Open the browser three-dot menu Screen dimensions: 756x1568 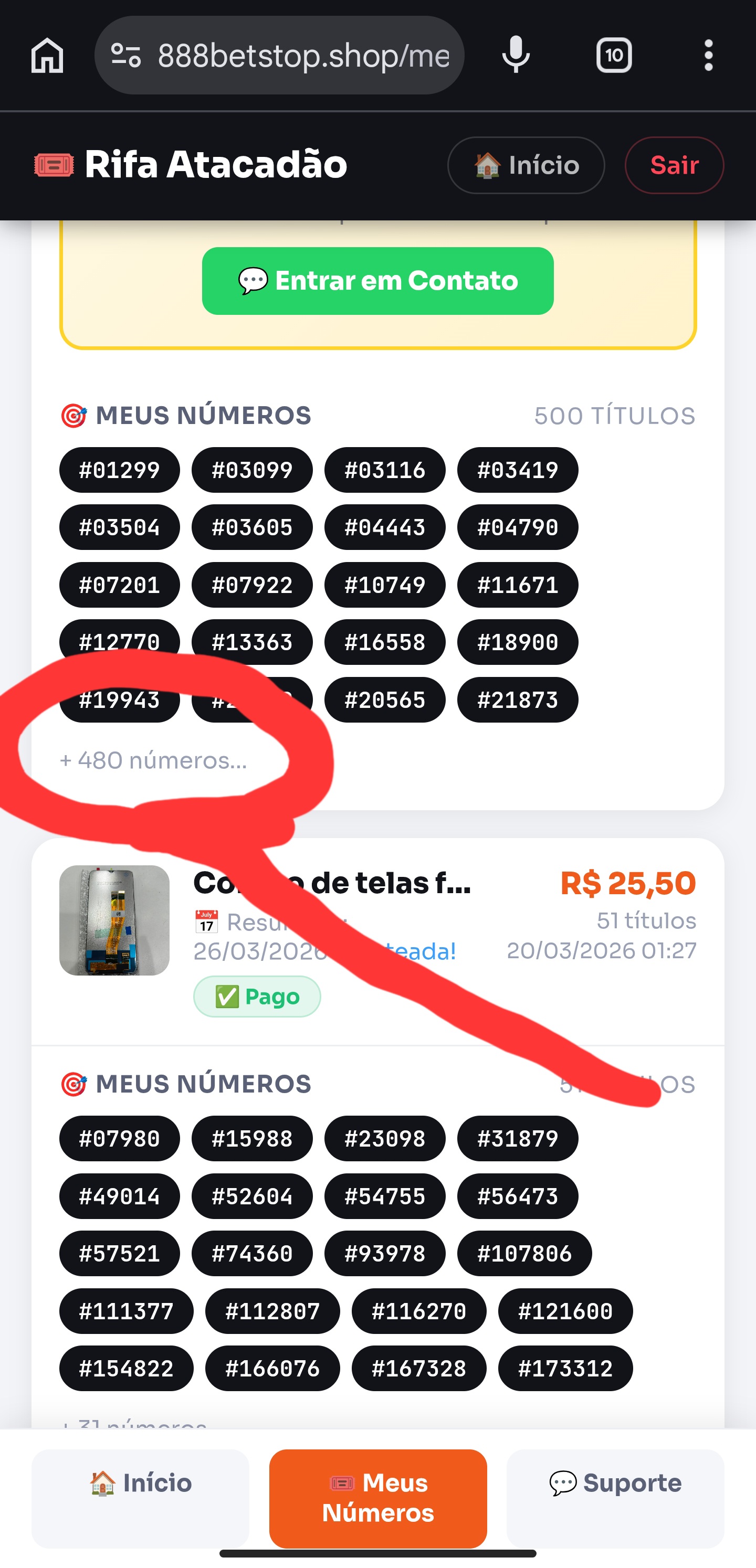pyautogui.click(x=708, y=56)
